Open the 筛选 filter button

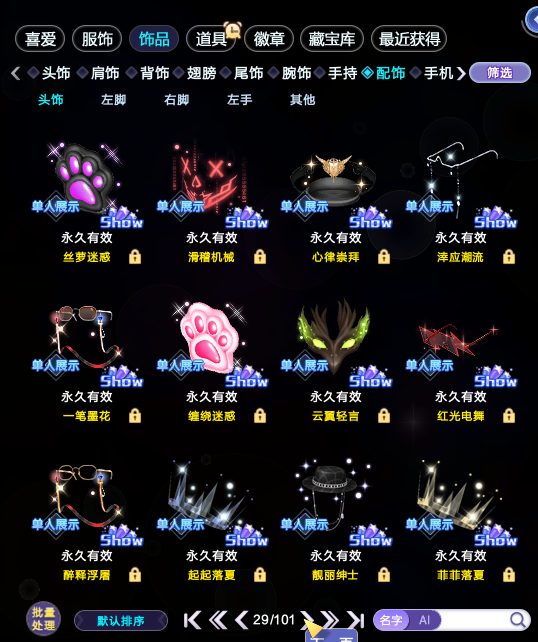pyautogui.click(x=500, y=73)
